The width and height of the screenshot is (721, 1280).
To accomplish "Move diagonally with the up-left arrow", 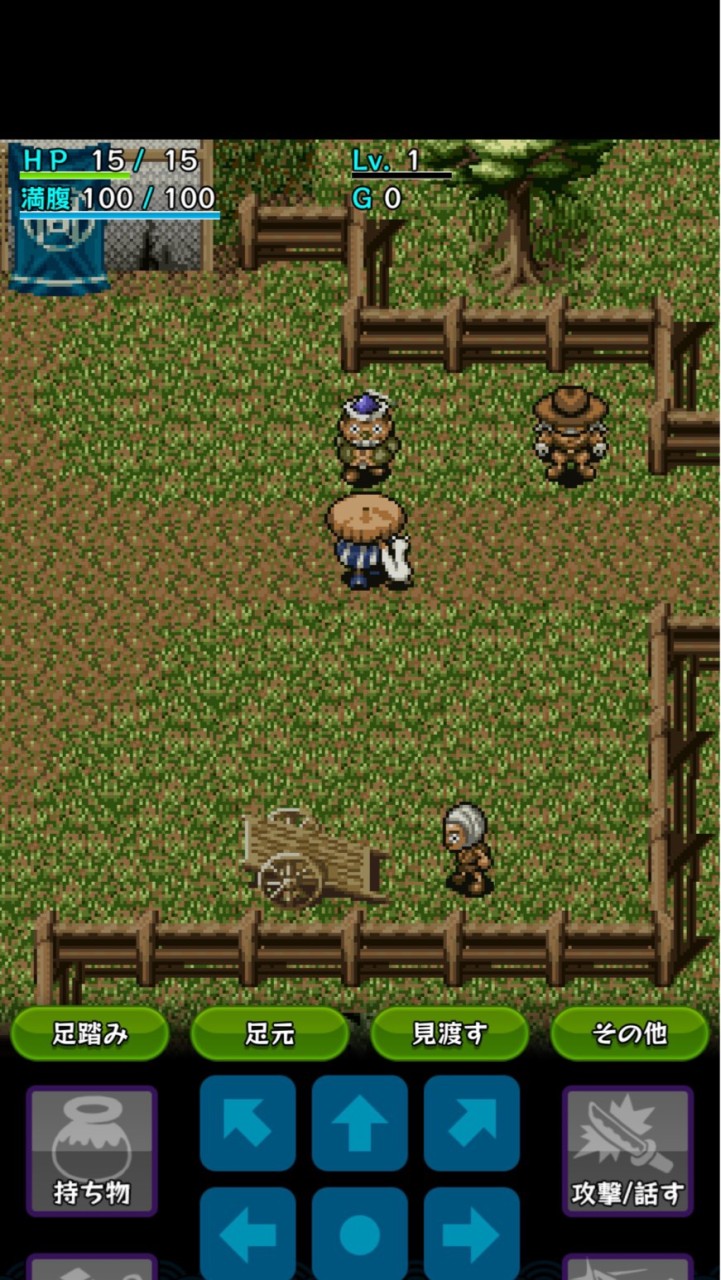I will pos(248,1123).
